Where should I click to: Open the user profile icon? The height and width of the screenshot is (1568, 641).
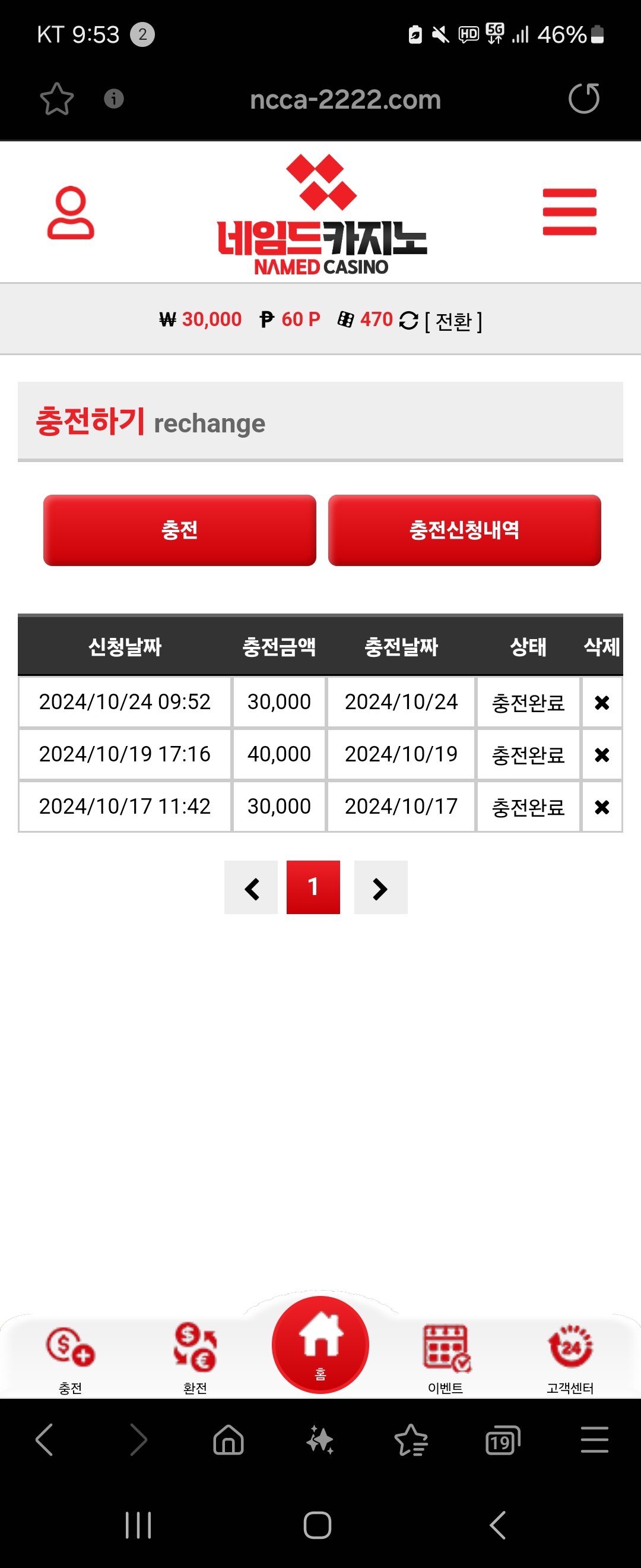point(71,213)
